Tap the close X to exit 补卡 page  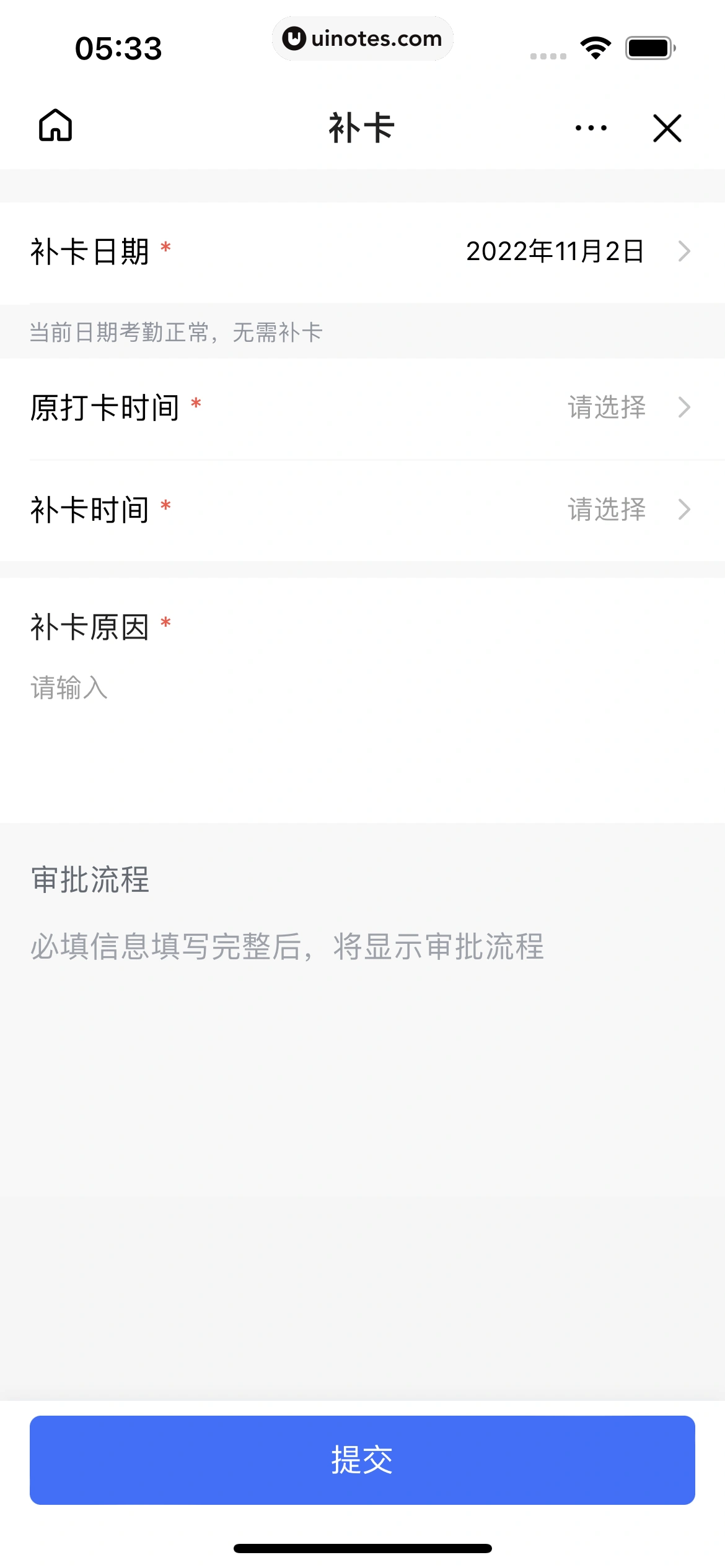(x=667, y=128)
